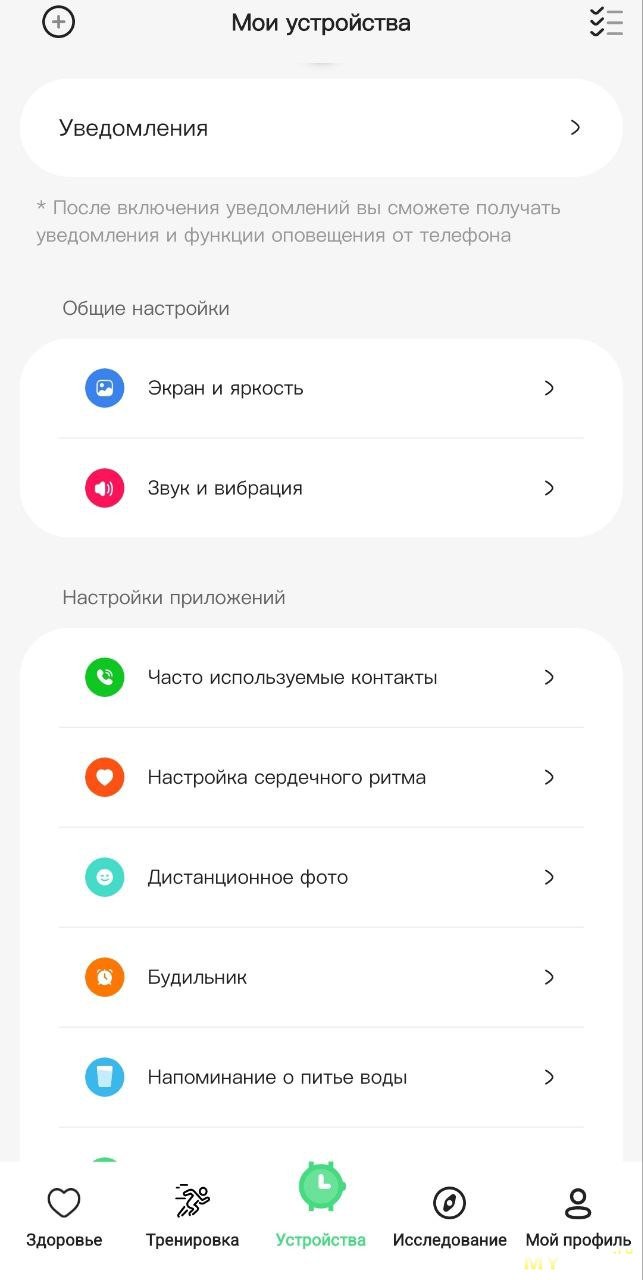Tap the add device plus icon
The width and height of the screenshot is (643, 1280).
tap(58, 22)
